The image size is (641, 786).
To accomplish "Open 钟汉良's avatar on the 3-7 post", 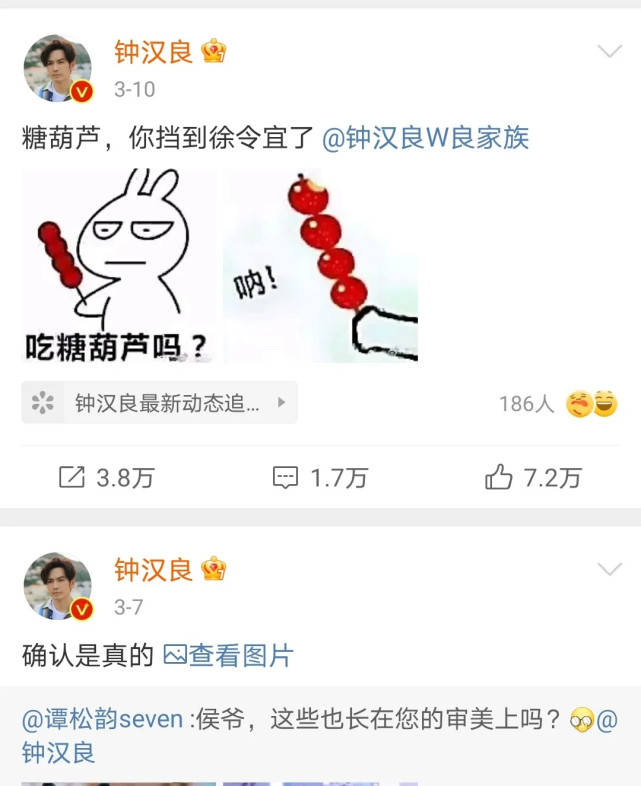I will click(x=57, y=586).
